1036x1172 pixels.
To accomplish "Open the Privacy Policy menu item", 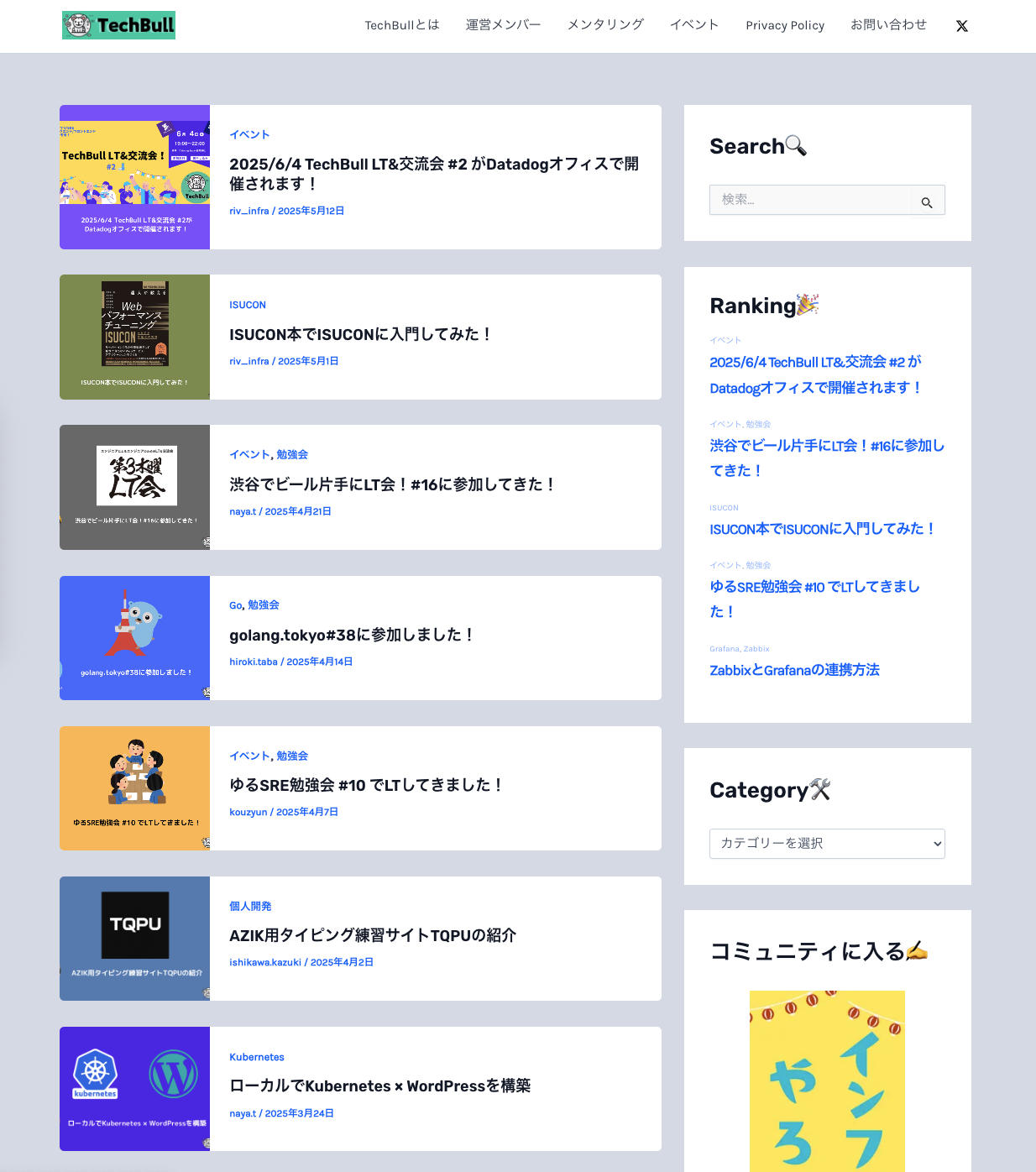I will [x=784, y=25].
